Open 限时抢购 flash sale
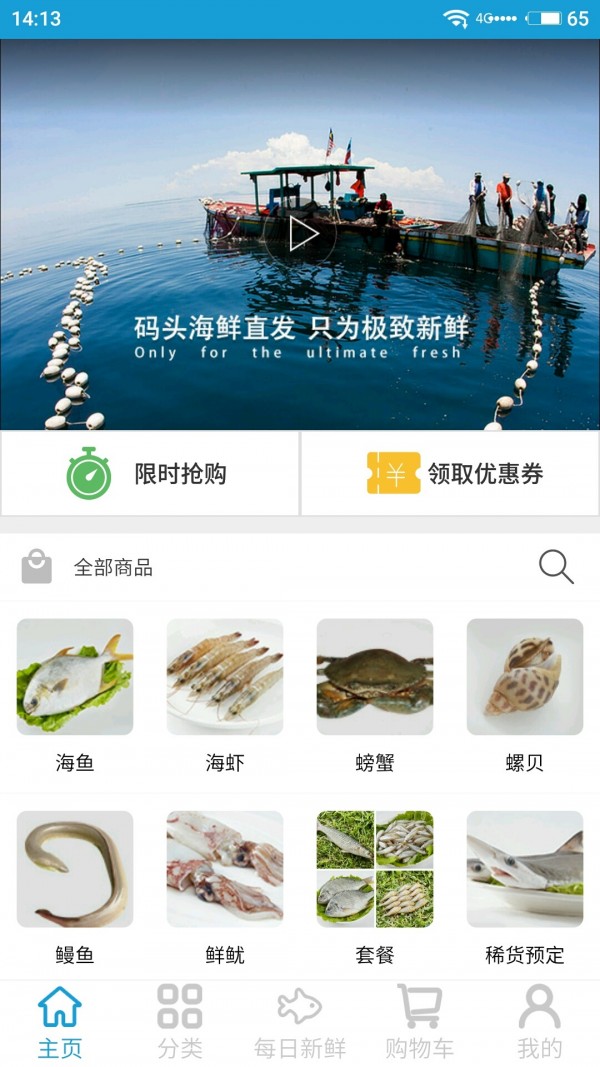Image resolution: width=600 pixels, height=1067 pixels. [x=150, y=474]
